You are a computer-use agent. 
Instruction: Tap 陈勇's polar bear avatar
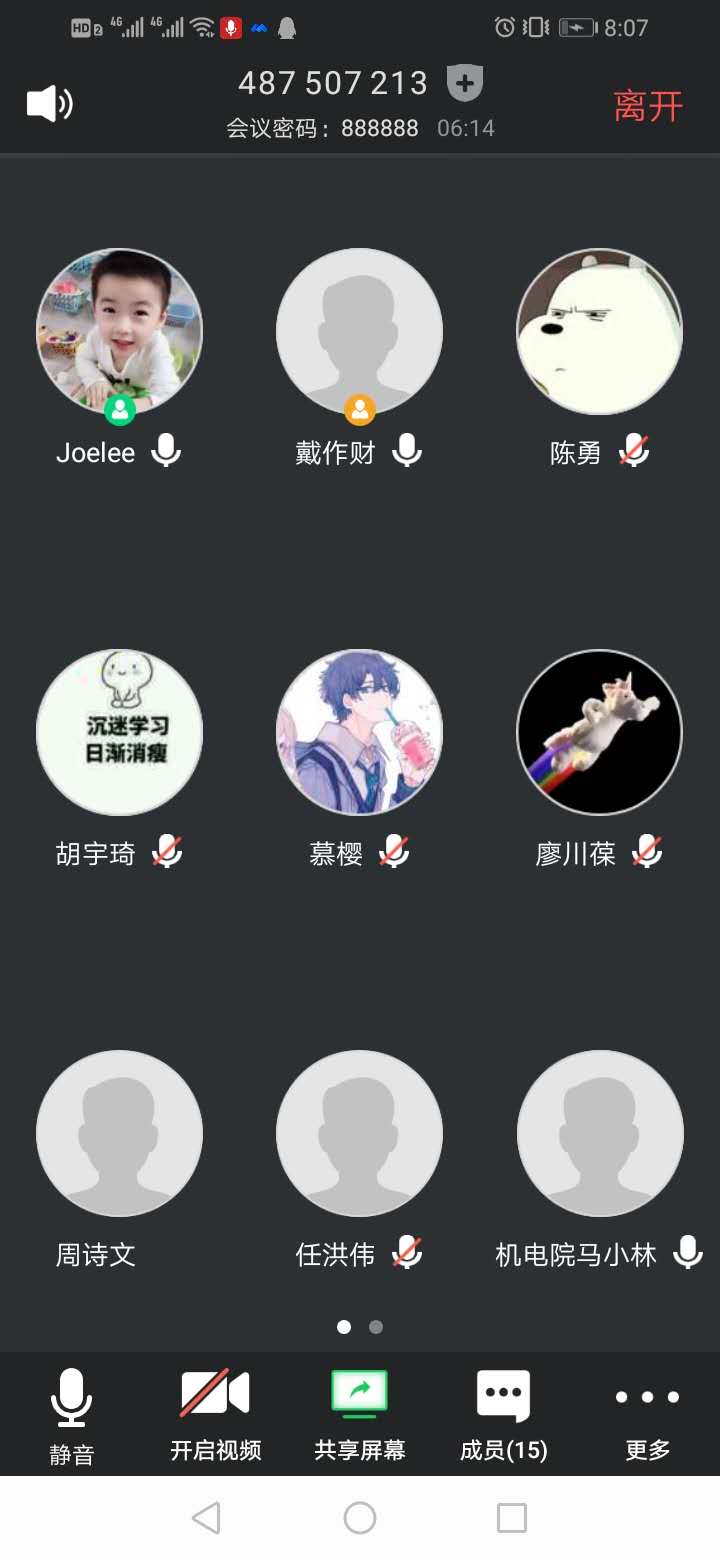click(x=599, y=332)
